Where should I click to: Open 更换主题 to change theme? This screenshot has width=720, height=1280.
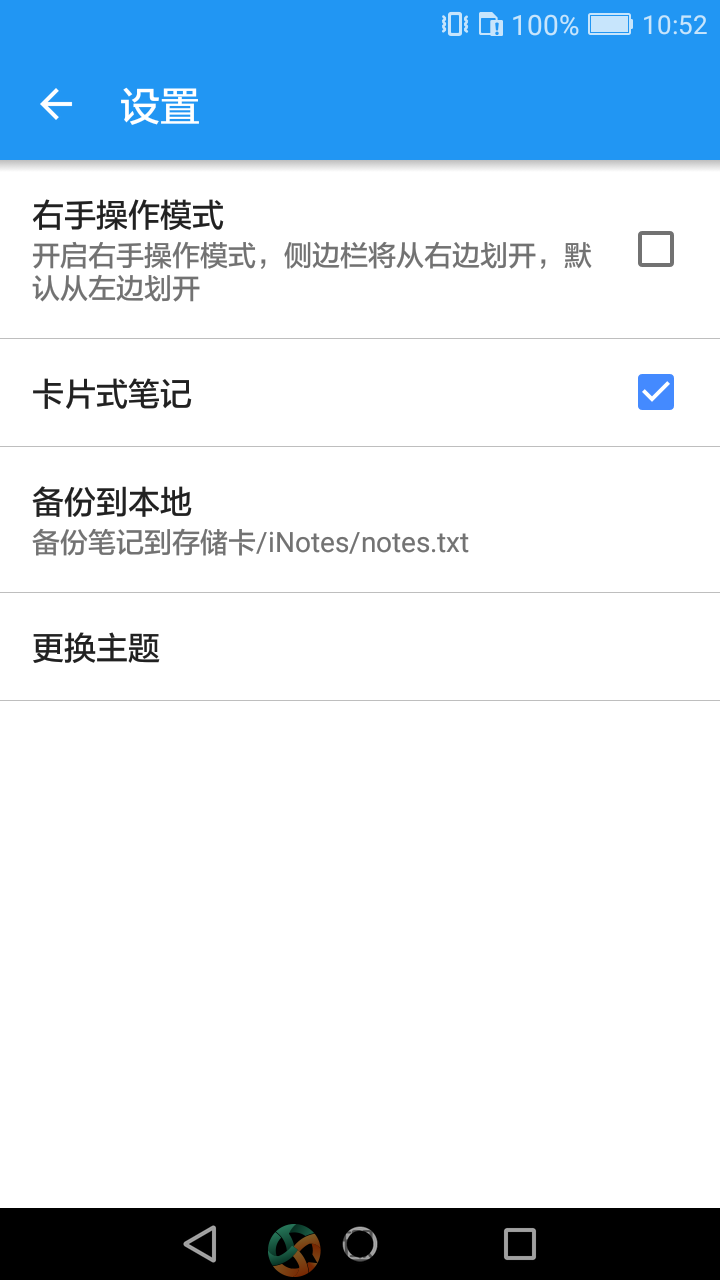(x=360, y=647)
